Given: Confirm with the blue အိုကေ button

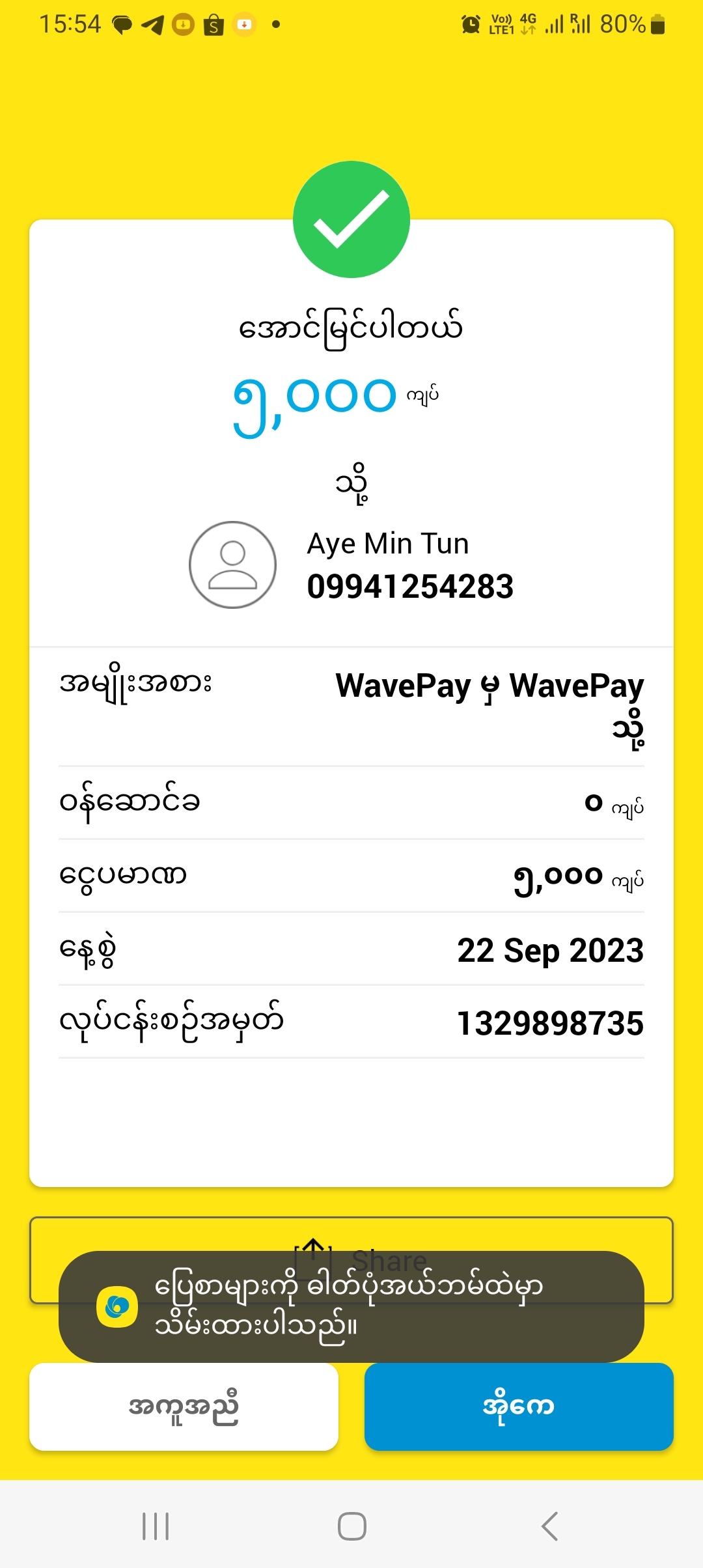Looking at the screenshot, I should point(519,1407).
